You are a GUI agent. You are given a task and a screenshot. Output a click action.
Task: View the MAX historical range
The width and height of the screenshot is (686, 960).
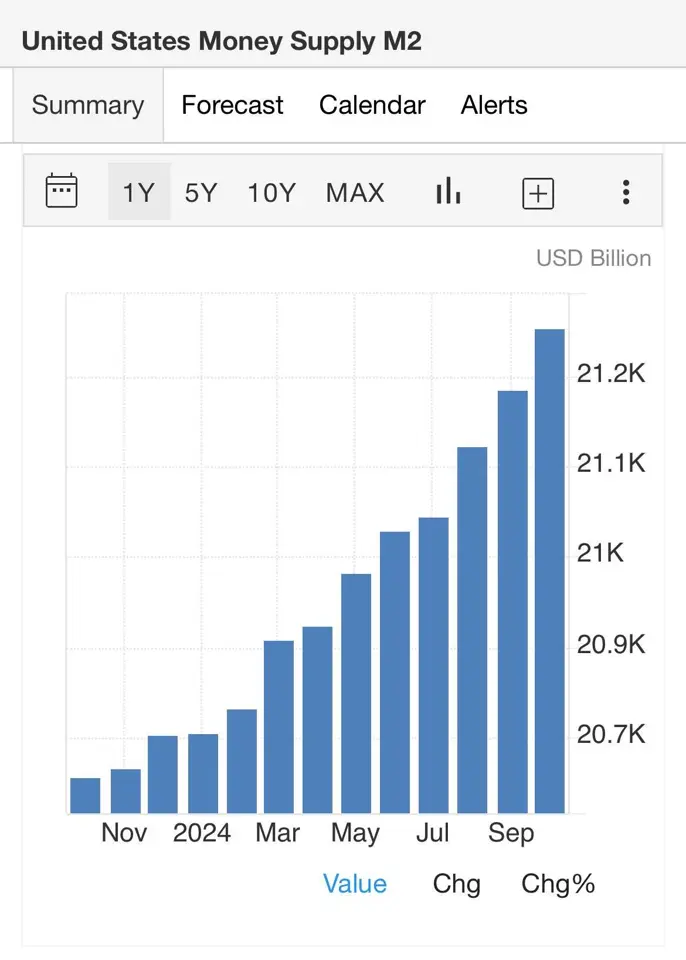pyautogui.click(x=355, y=192)
